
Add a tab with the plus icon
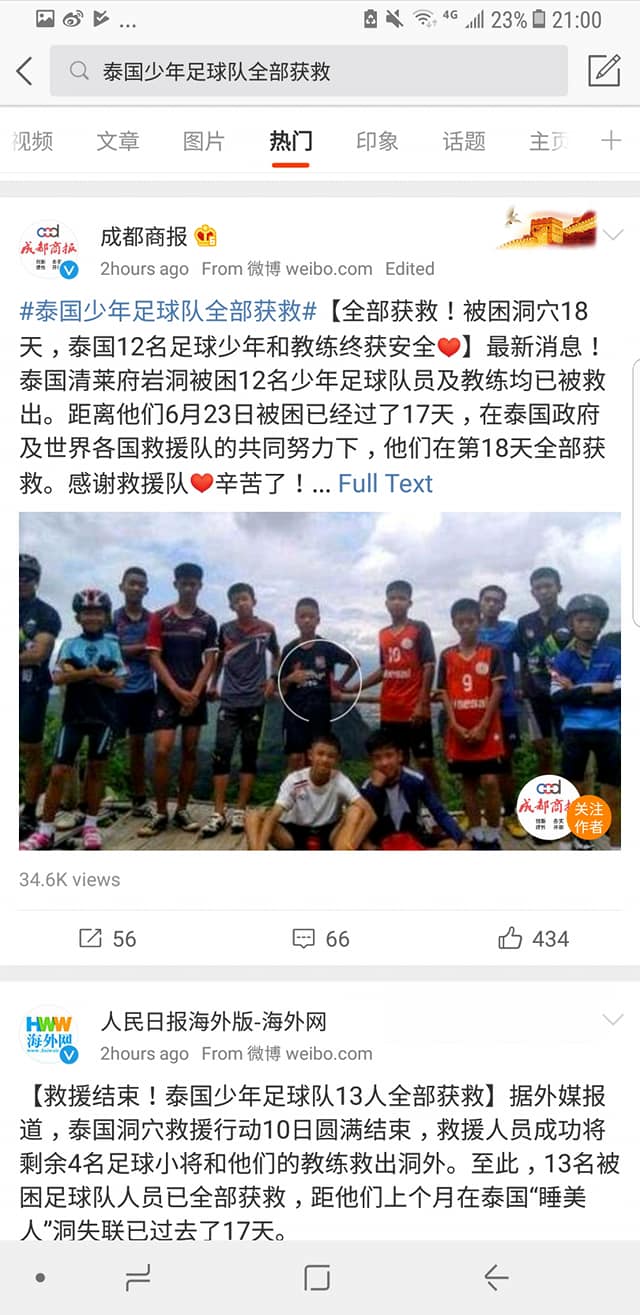[611, 140]
